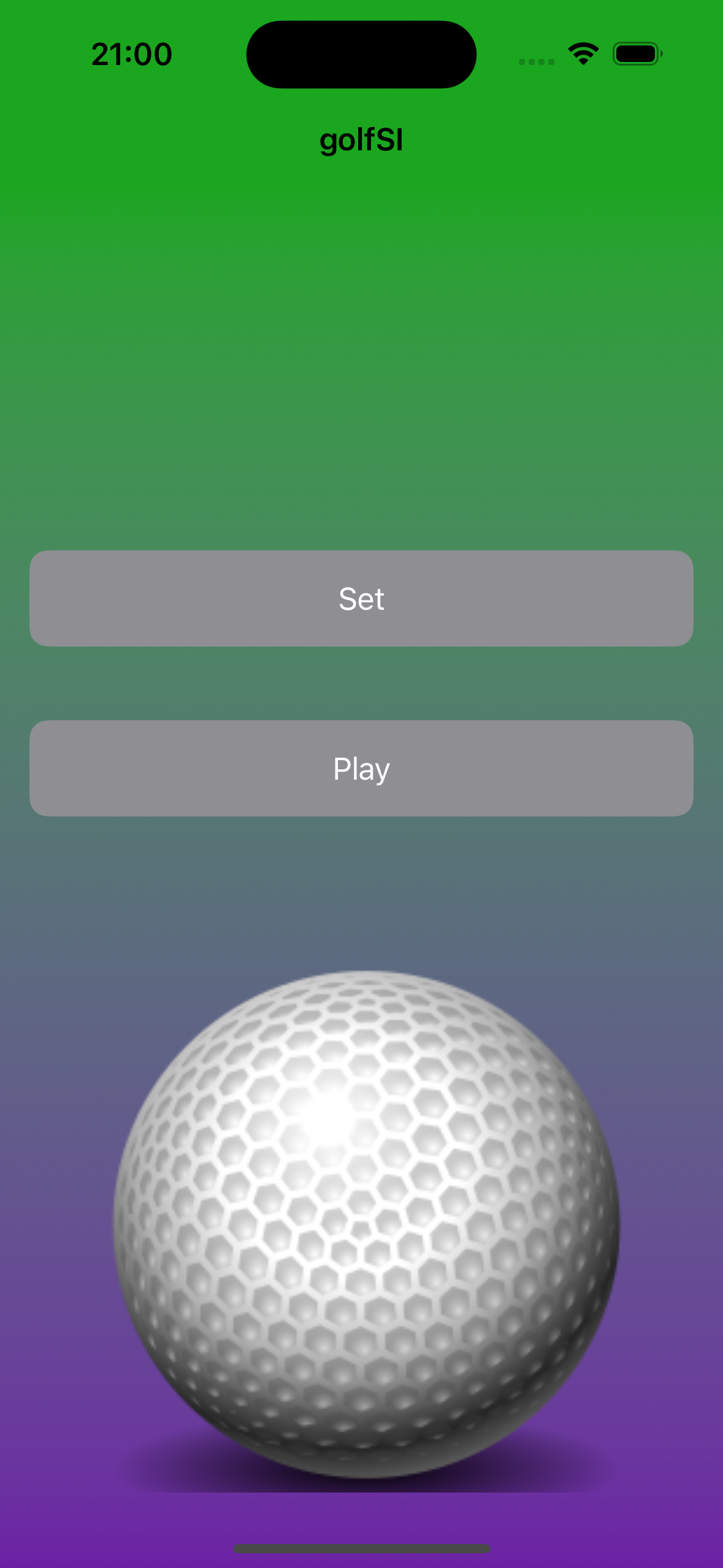The image size is (723, 1568).
Task: Tap the clock showing 21:00
Action: point(131,53)
